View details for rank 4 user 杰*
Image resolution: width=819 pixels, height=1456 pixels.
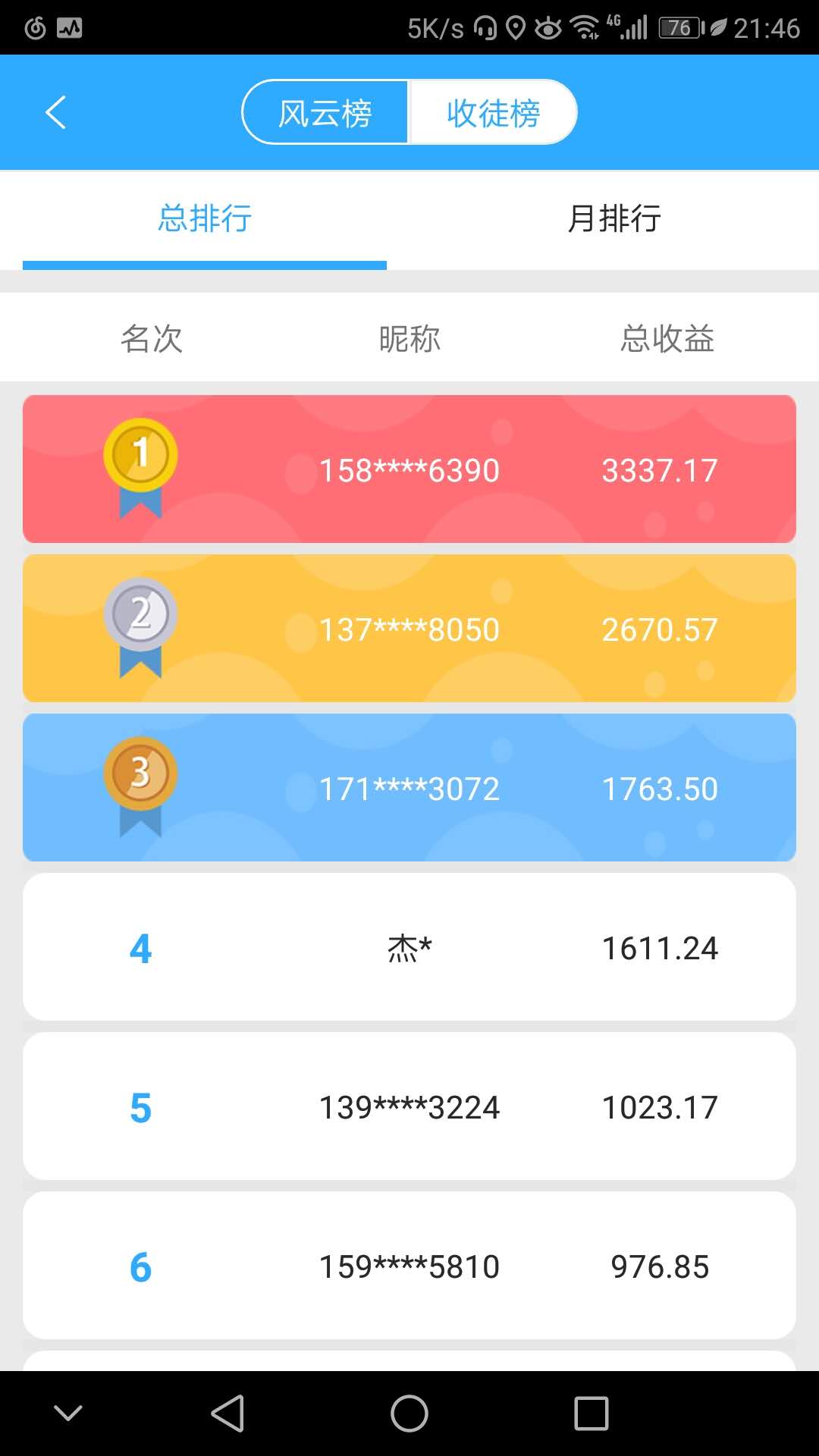point(409,946)
